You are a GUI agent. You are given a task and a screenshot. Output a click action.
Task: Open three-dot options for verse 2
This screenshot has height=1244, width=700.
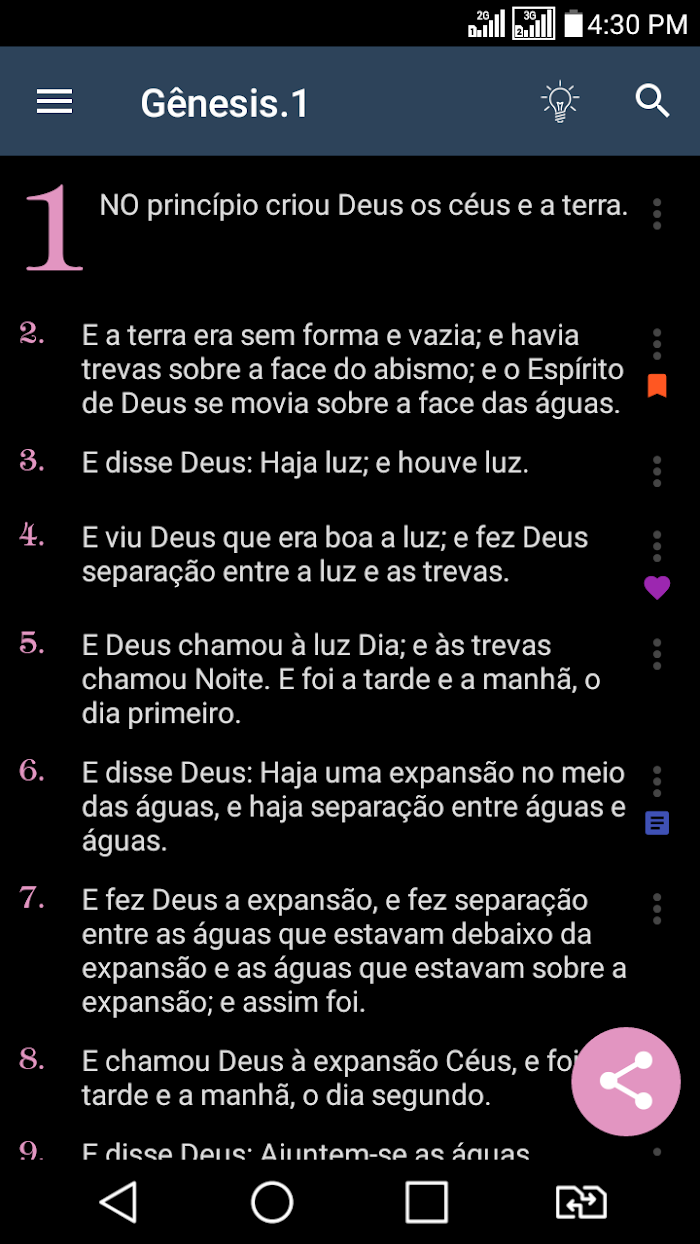click(x=657, y=344)
